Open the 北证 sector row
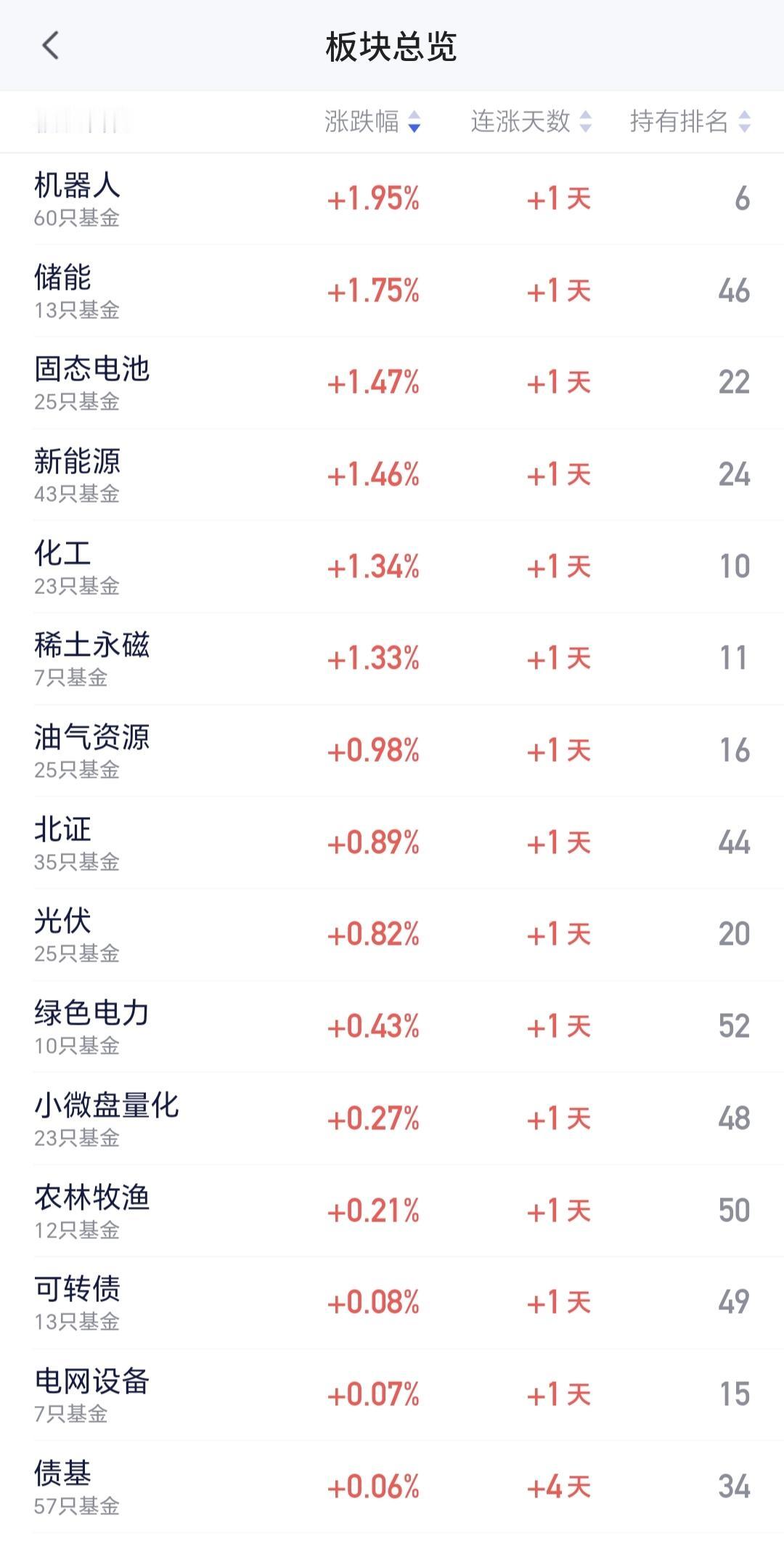Image resolution: width=784 pixels, height=1541 pixels. coord(392,842)
